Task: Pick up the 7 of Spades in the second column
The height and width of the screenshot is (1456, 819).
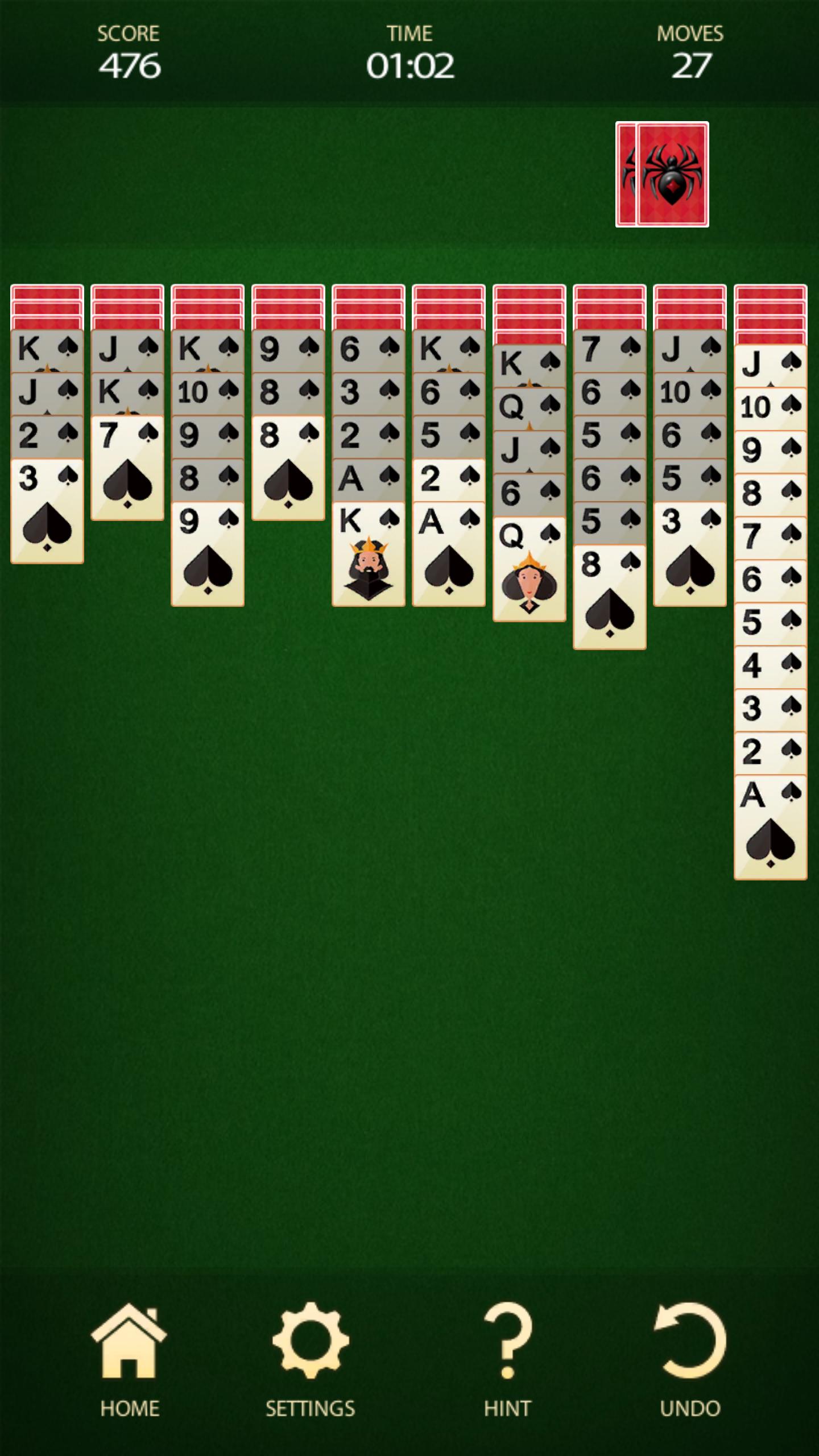Action: [x=128, y=466]
